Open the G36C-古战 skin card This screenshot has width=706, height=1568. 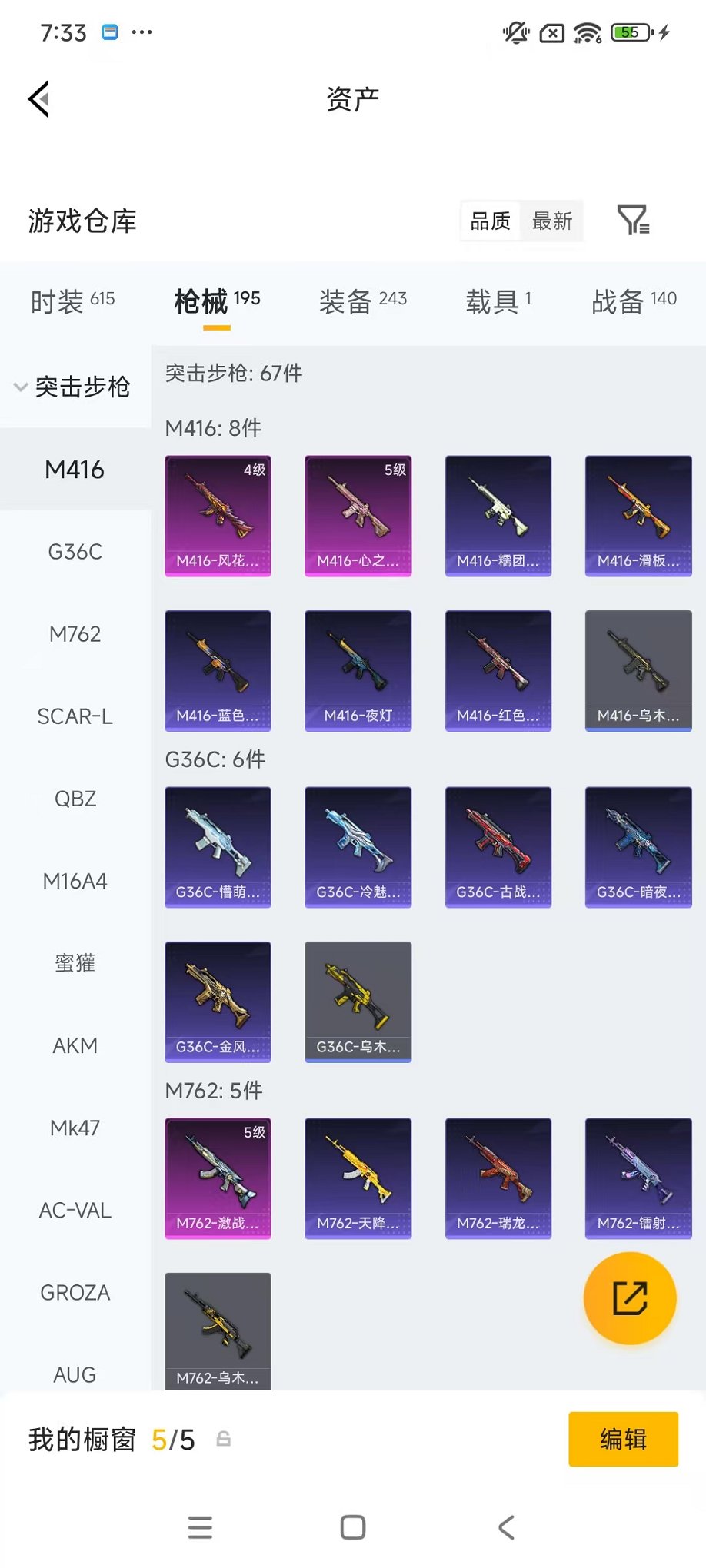(498, 847)
